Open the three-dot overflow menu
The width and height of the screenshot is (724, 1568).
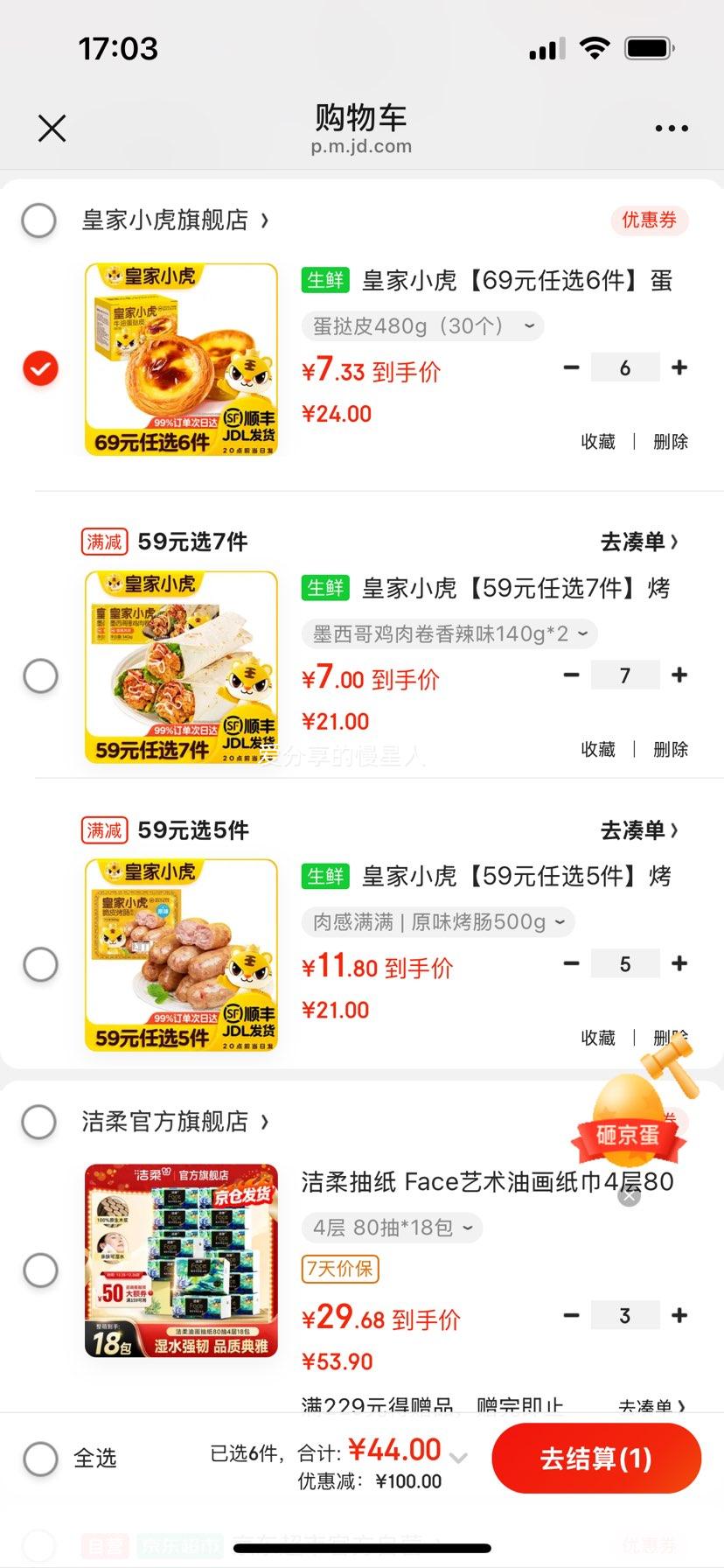[671, 129]
